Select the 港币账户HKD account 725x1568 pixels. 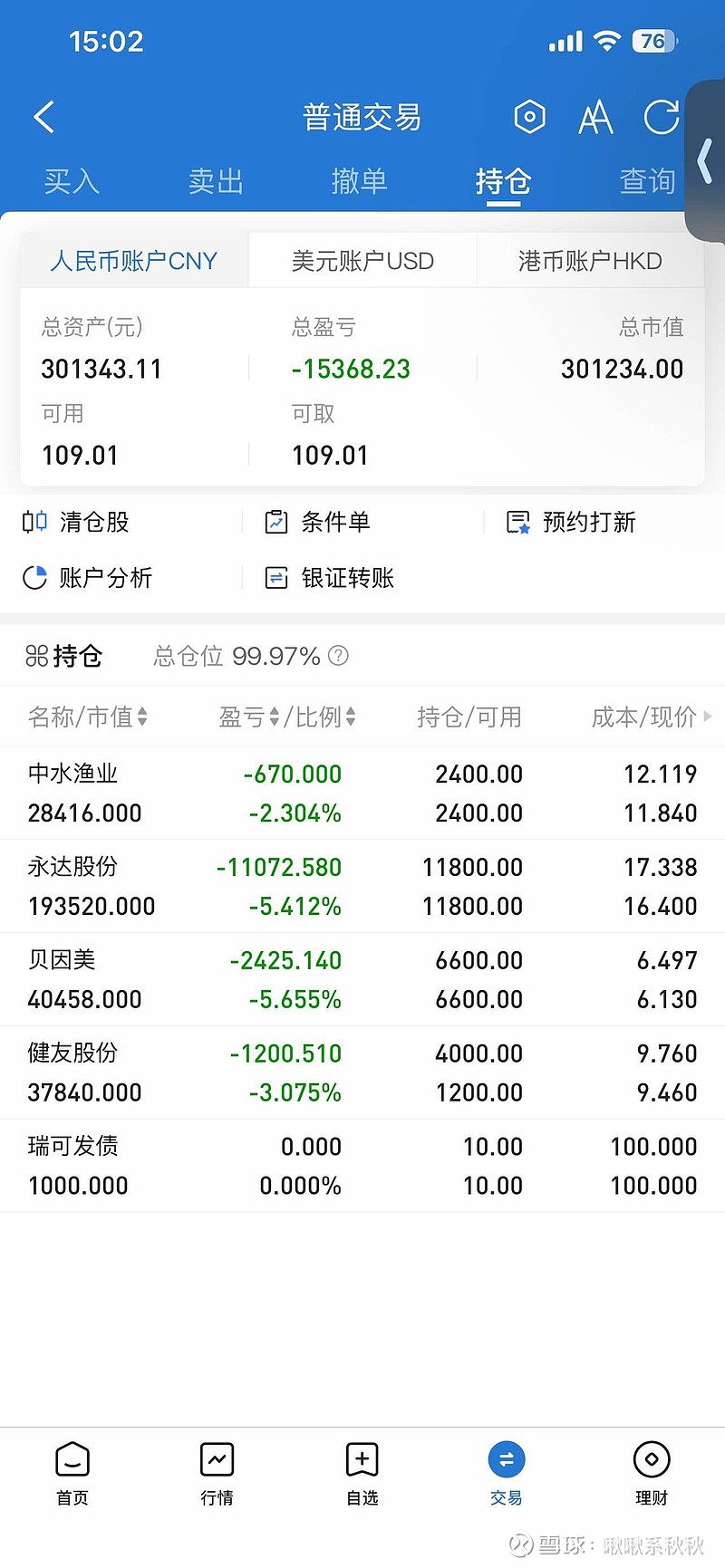[590, 261]
